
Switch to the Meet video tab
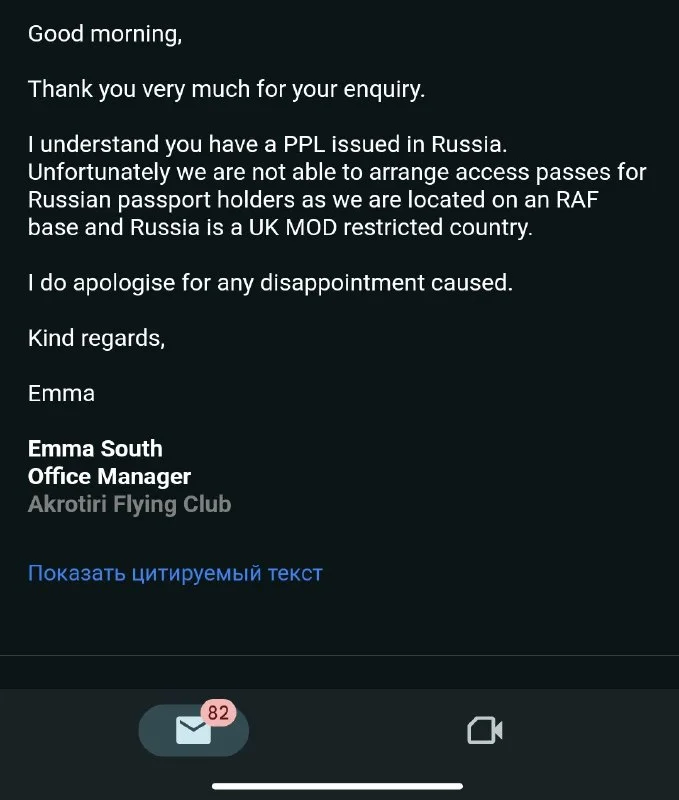pyautogui.click(x=485, y=731)
